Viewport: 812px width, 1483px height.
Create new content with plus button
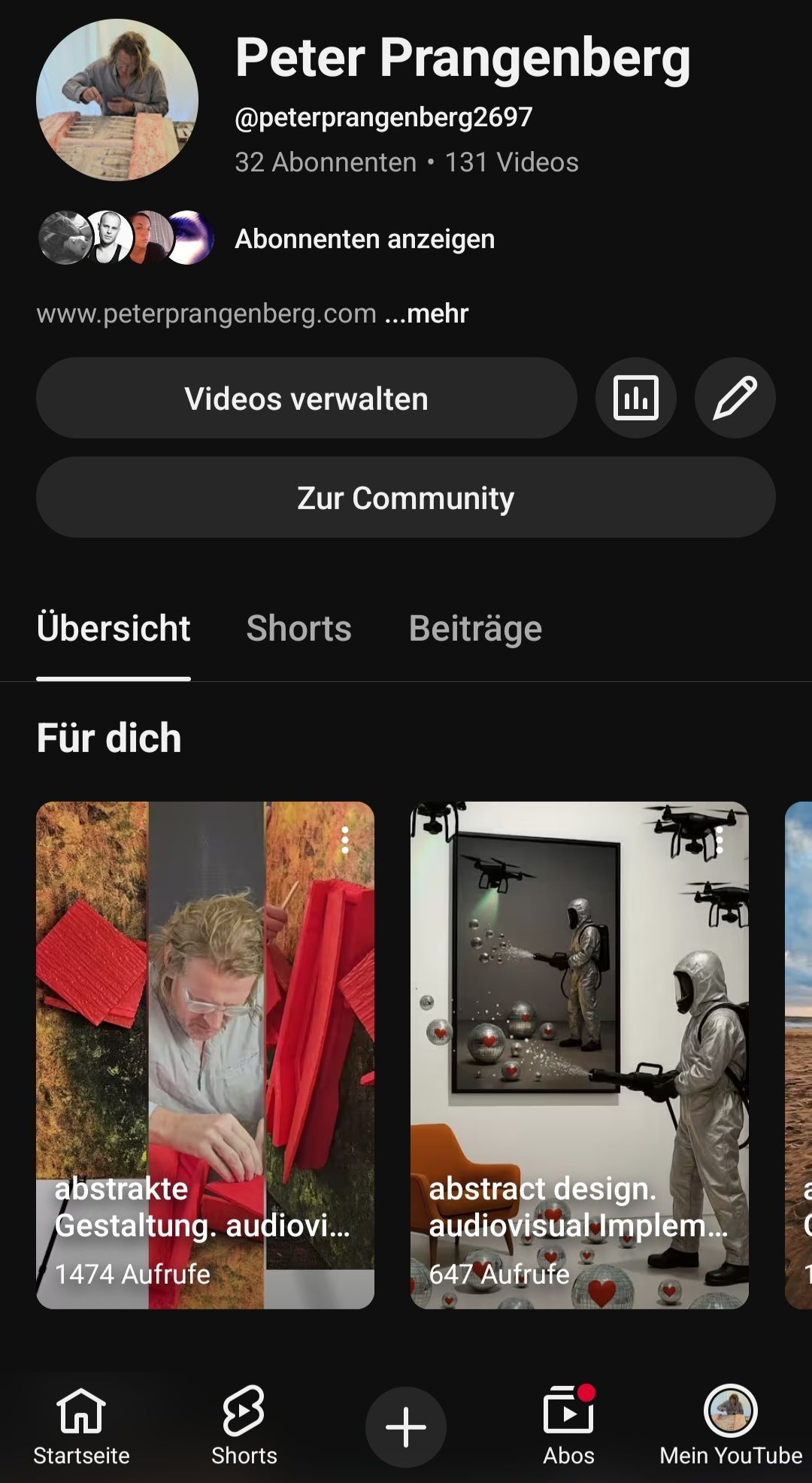406,1427
